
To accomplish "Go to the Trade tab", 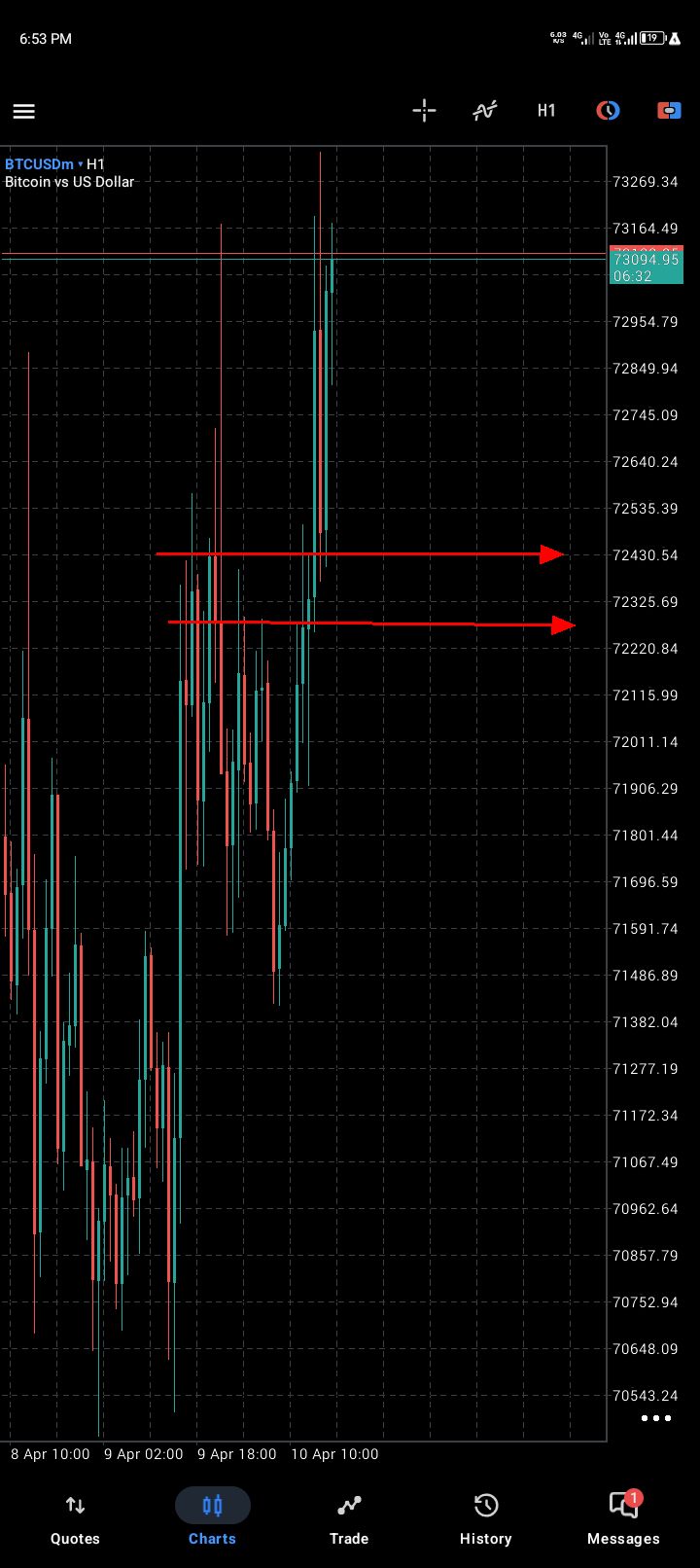I will point(348,1518).
